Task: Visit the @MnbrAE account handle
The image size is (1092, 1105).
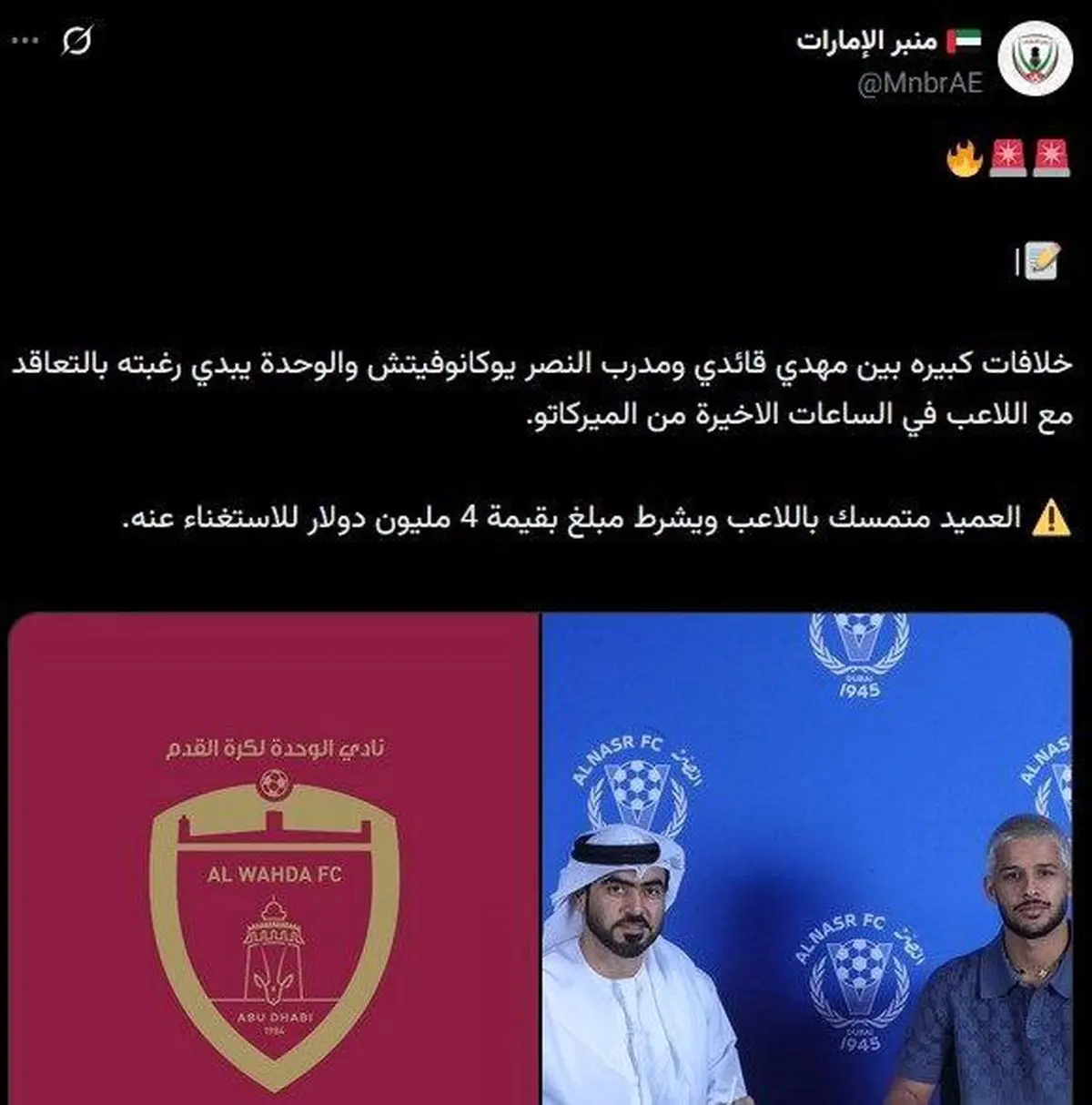Action: pos(920,84)
